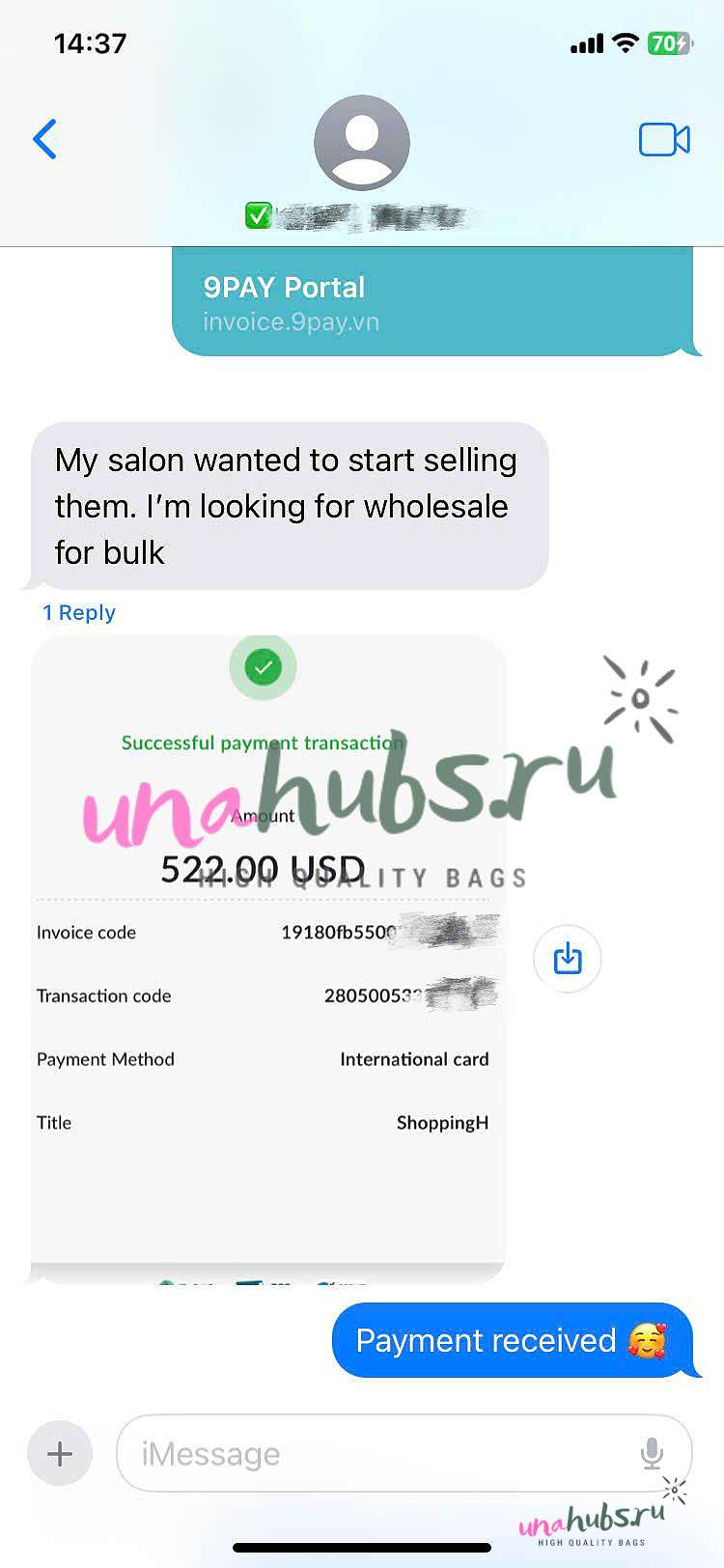Open the 9PAY Portal invoice link
Viewport: 724px width, 1568px height.
click(x=432, y=302)
